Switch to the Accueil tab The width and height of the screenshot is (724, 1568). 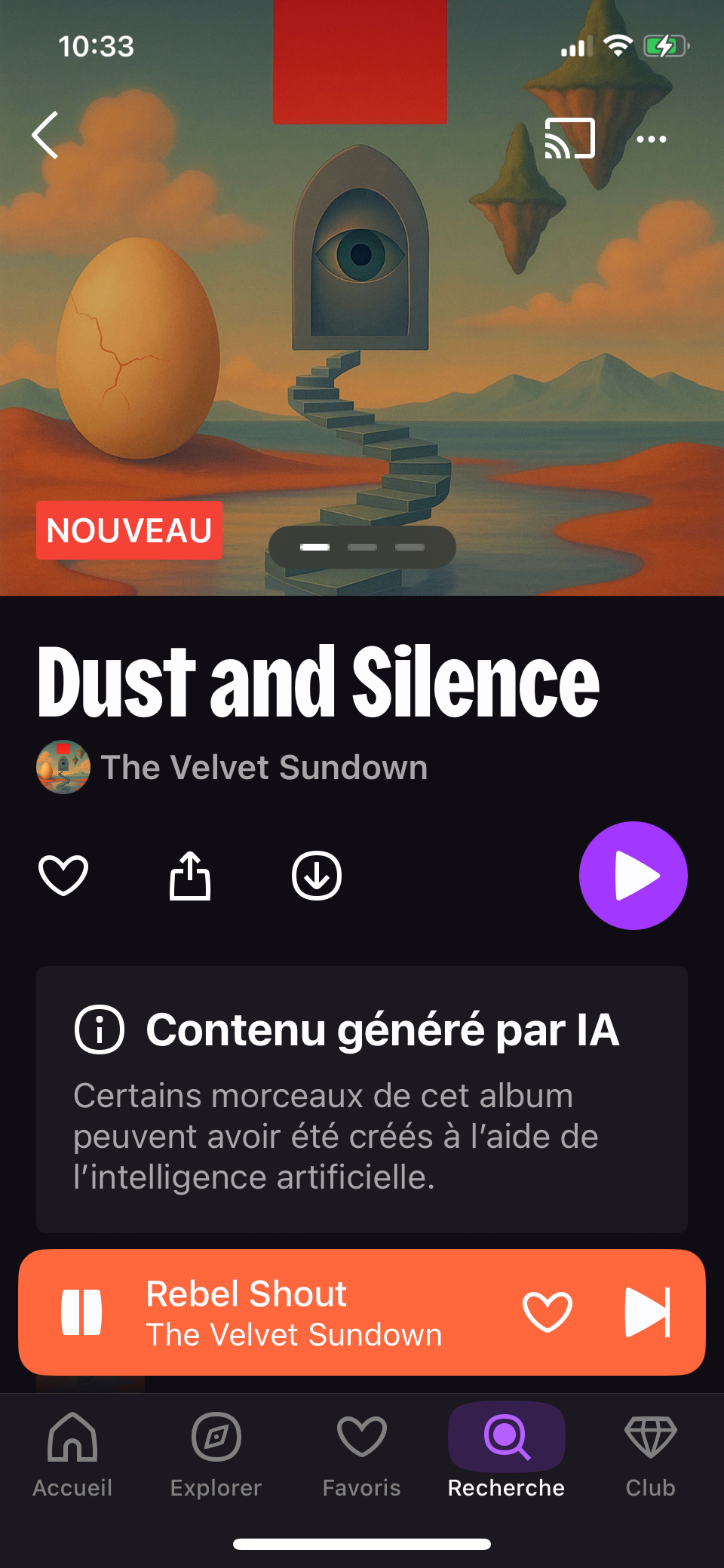[72, 1454]
